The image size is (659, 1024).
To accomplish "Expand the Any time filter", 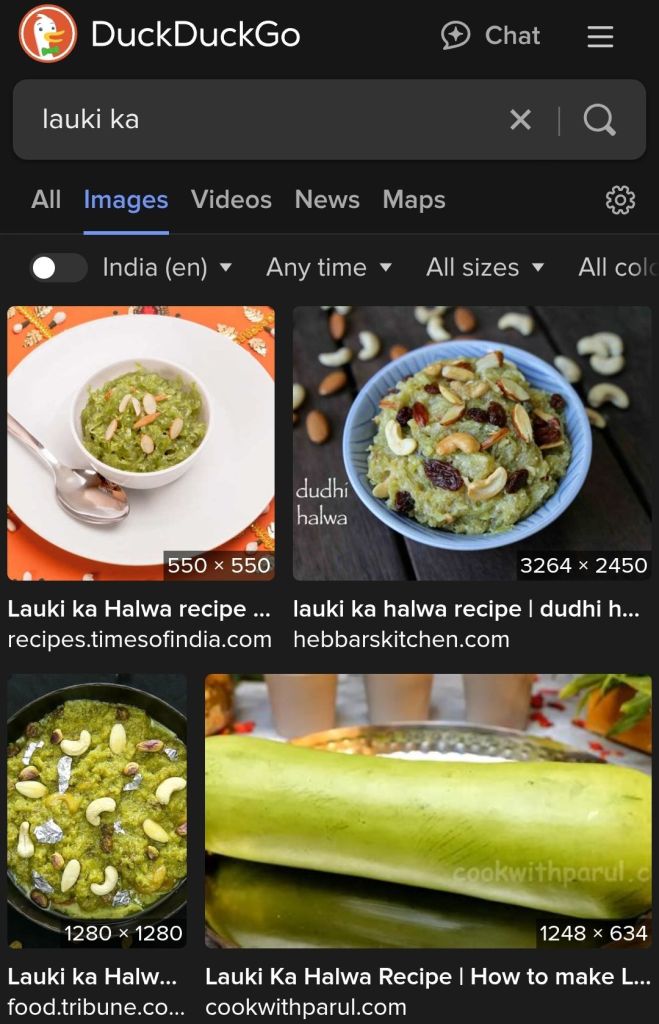I will click(x=329, y=268).
